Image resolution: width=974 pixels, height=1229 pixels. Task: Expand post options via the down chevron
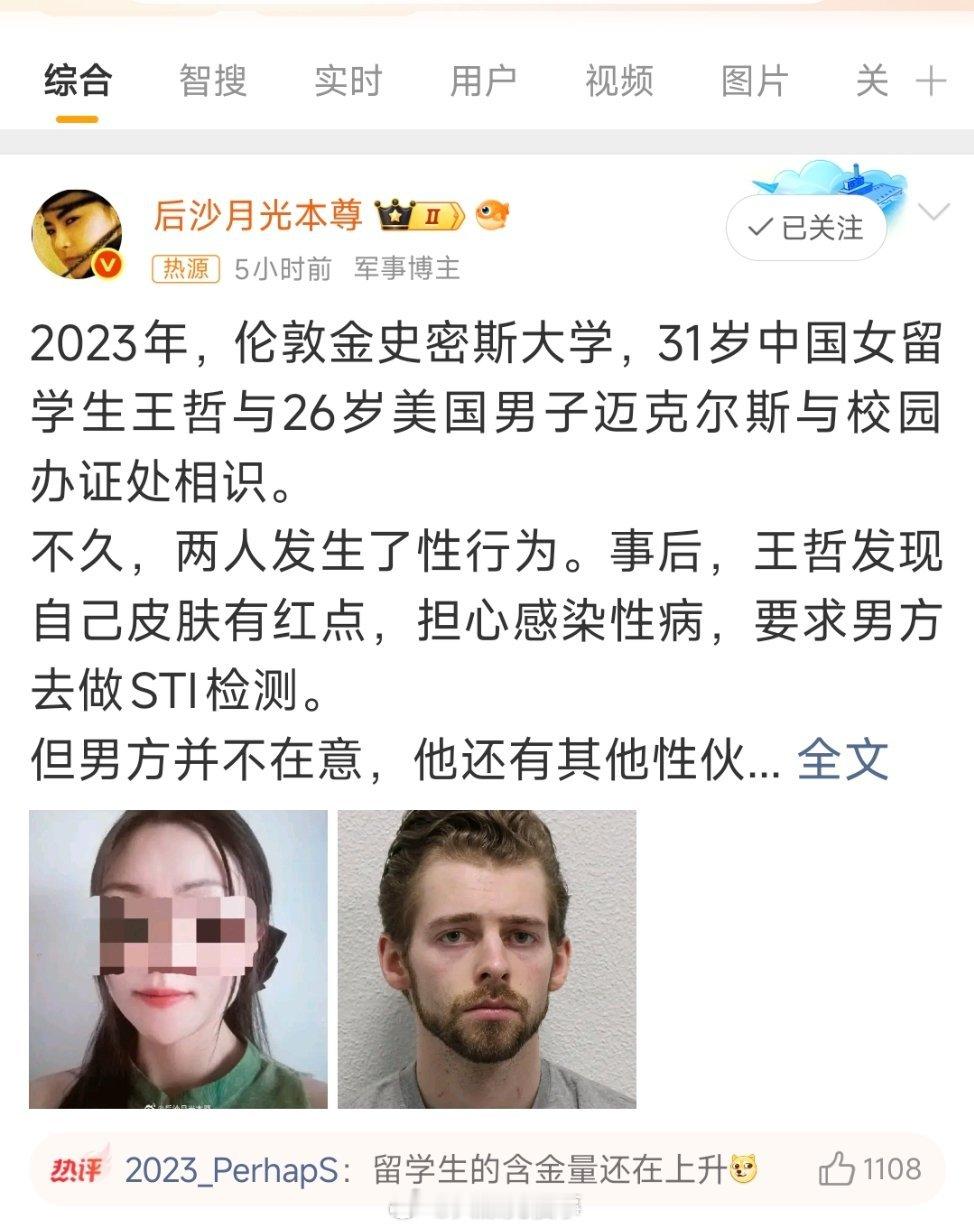pos(934,213)
